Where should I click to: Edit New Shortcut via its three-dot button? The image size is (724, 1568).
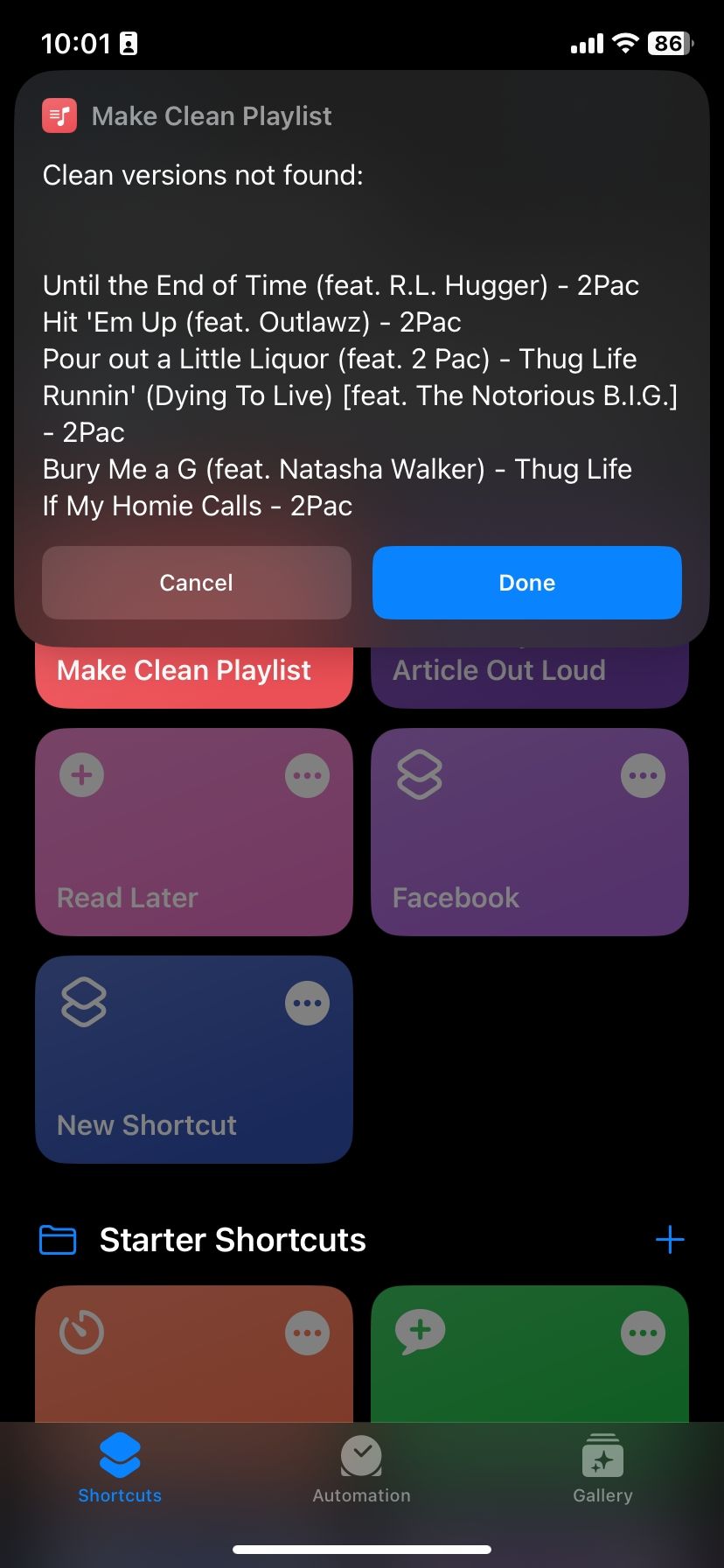[307, 1003]
